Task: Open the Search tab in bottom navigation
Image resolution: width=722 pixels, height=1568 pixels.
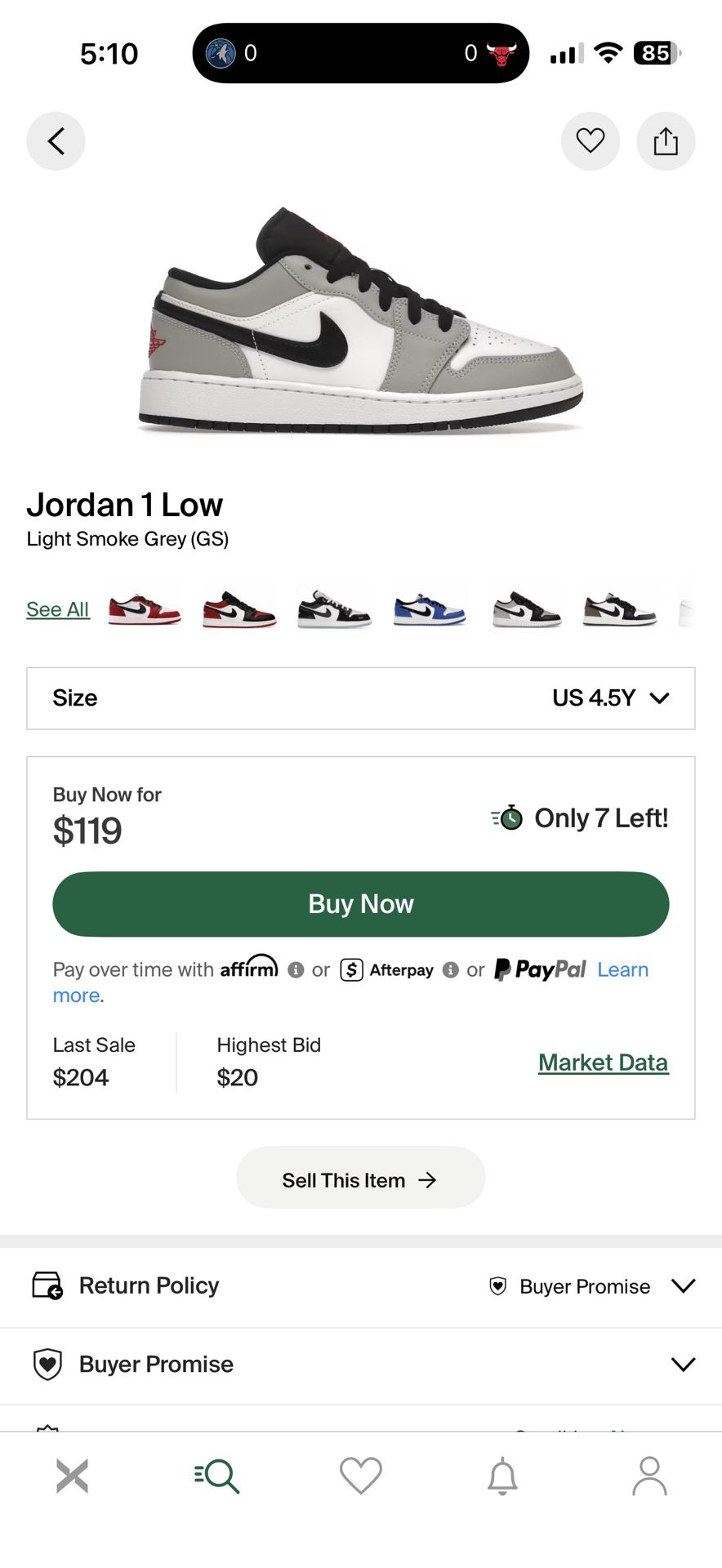Action: pyautogui.click(x=216, y=1480)
